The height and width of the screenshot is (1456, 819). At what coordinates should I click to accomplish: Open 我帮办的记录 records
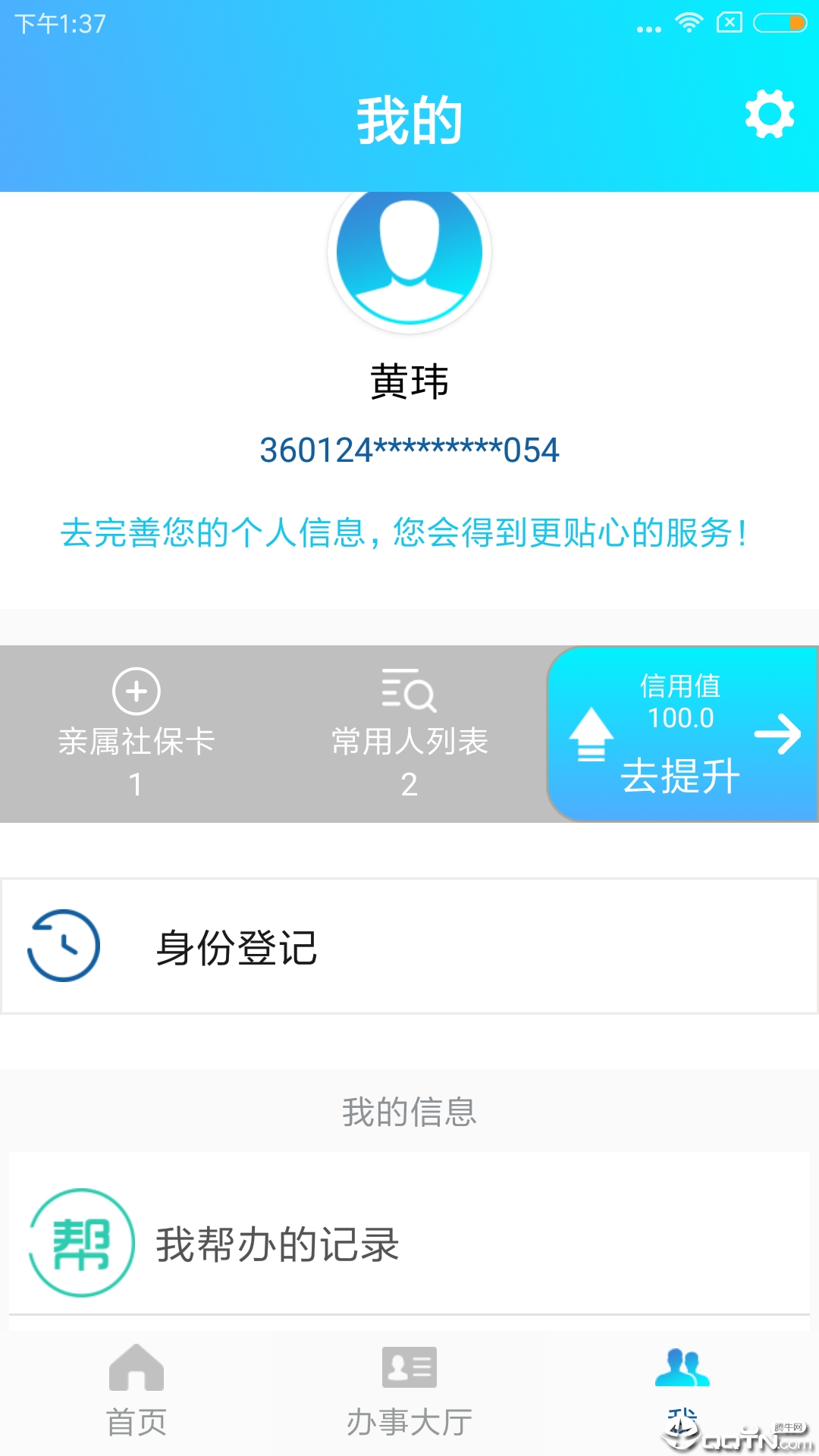point(409,1244)
